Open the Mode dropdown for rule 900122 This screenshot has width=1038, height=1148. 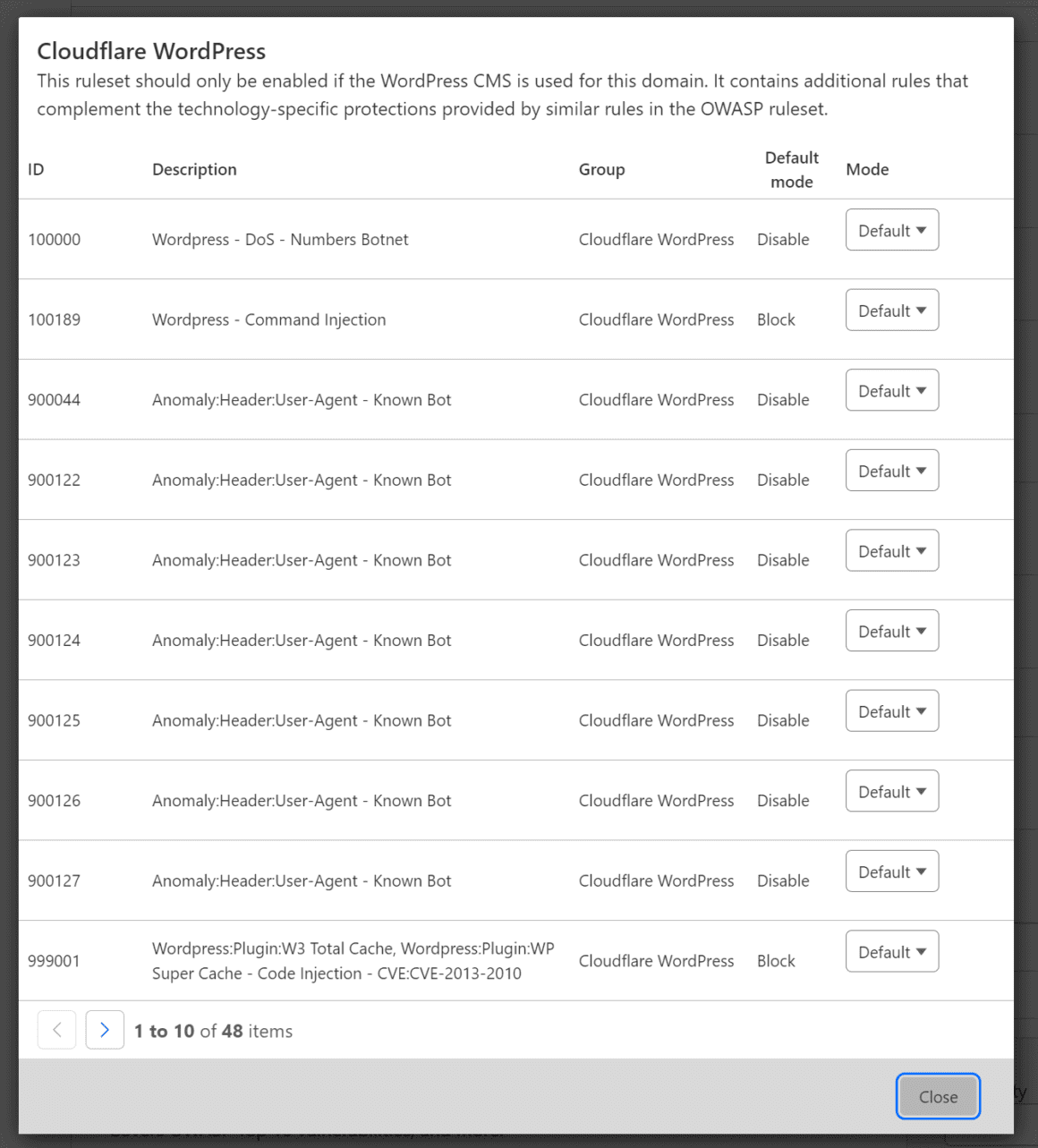[890, 470]
